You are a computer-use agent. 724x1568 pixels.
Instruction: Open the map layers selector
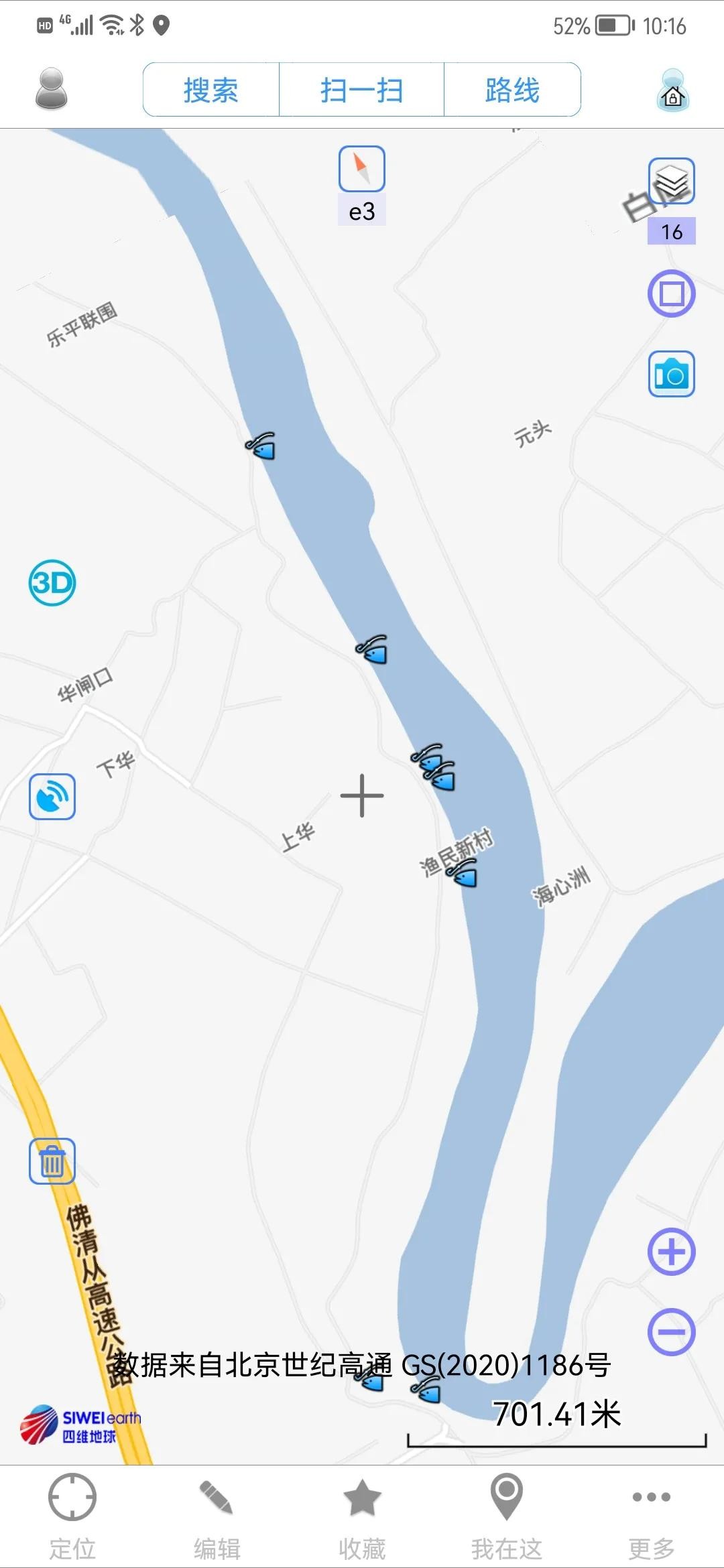(671, 181)
